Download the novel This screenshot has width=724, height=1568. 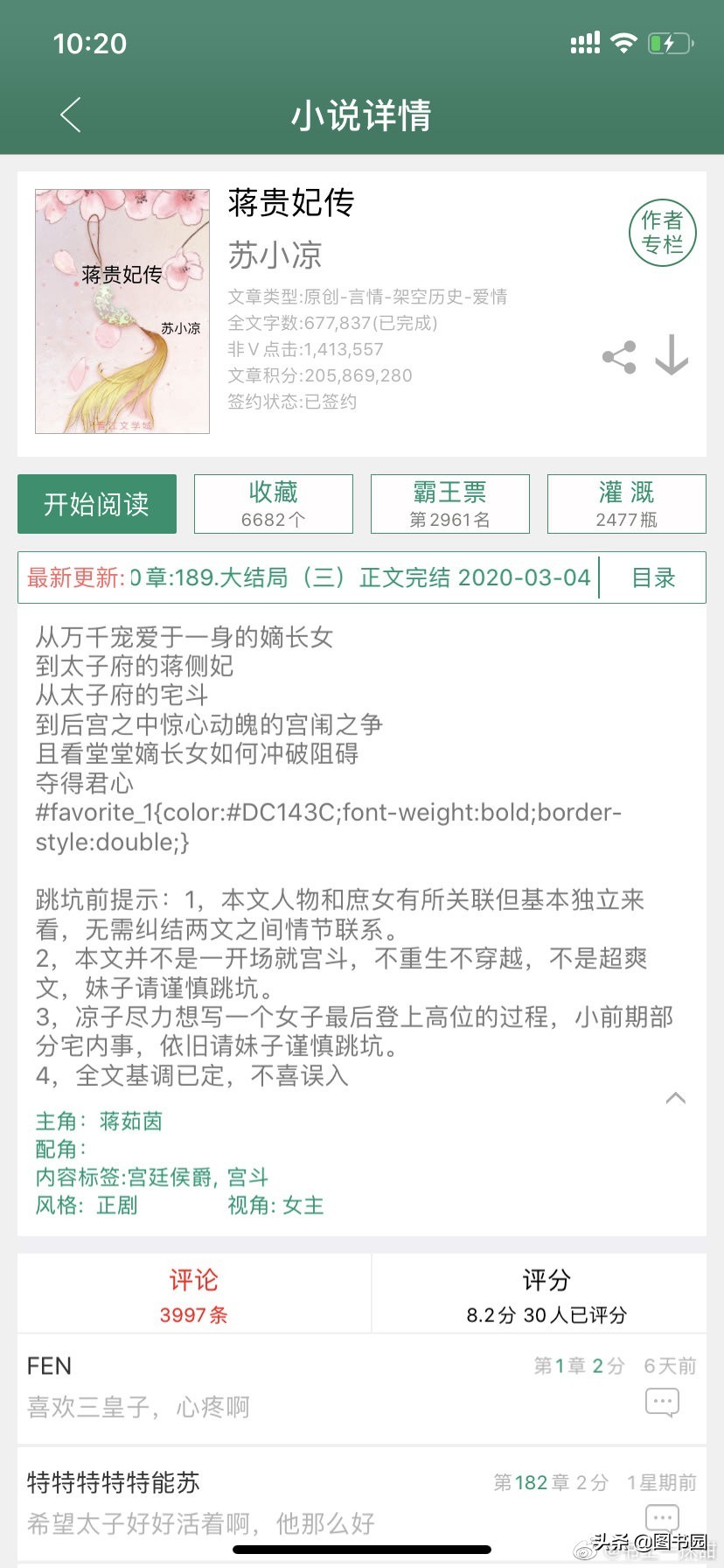pyautogui.click(x=672, y=355)
